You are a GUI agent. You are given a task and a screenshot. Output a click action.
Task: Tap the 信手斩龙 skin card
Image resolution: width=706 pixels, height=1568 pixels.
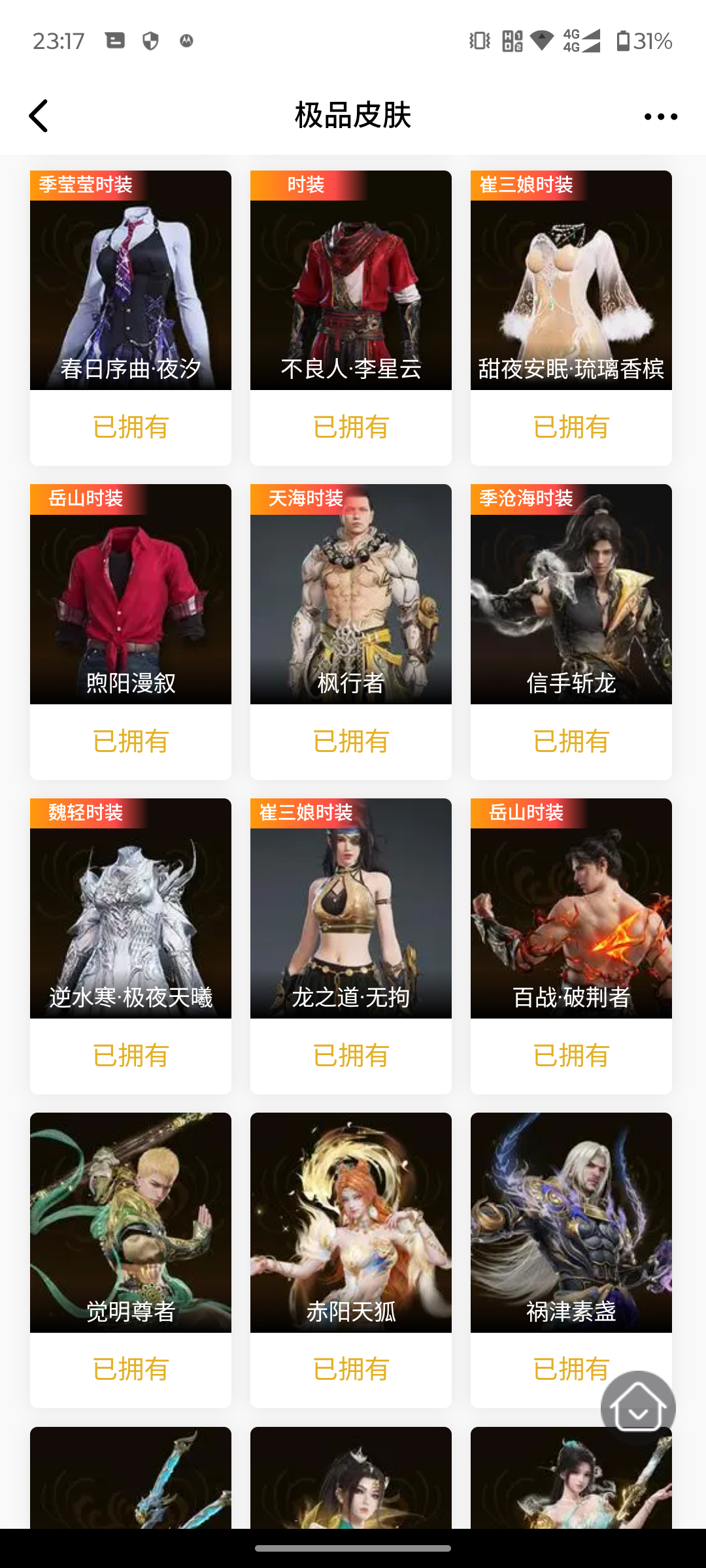click(571, 595)
